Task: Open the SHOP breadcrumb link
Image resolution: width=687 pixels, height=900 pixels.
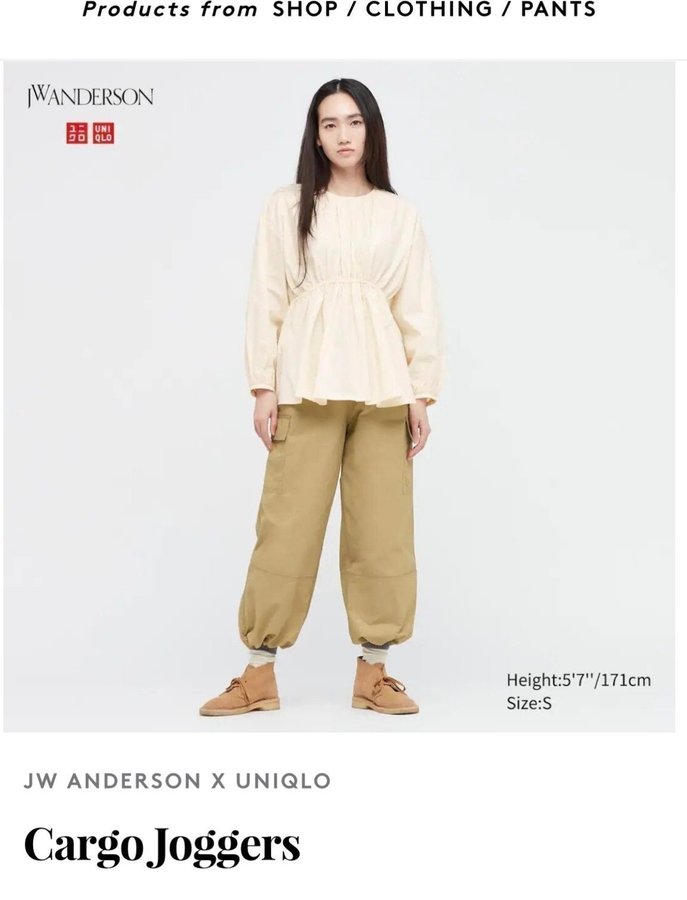Action: coord(305,10)
